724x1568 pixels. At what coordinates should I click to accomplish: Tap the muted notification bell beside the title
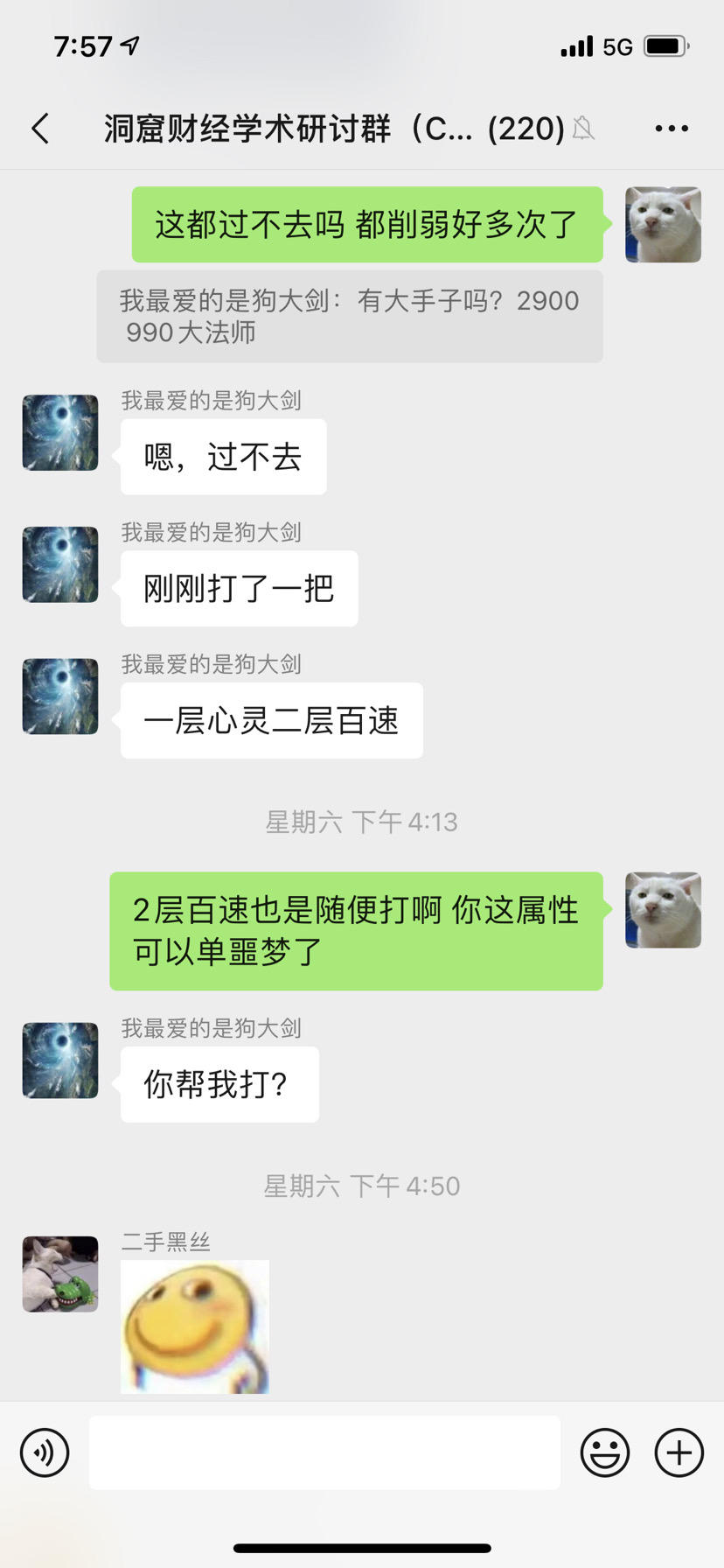[x=585, y=129]
